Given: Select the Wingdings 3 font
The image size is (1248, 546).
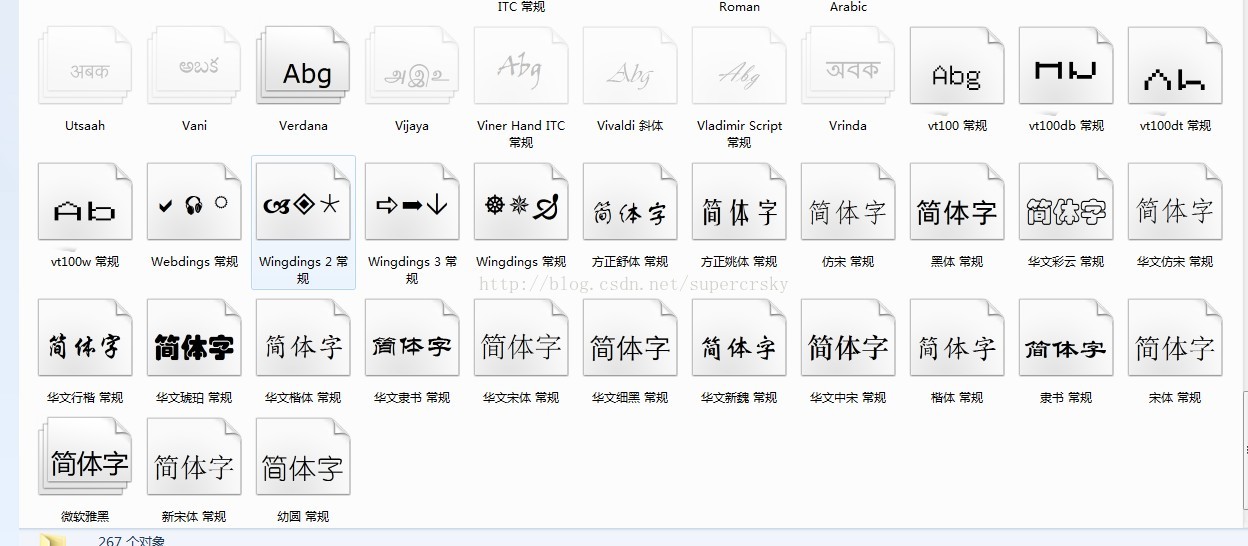Looking at the screenshot, I should (x=412, y=204).
